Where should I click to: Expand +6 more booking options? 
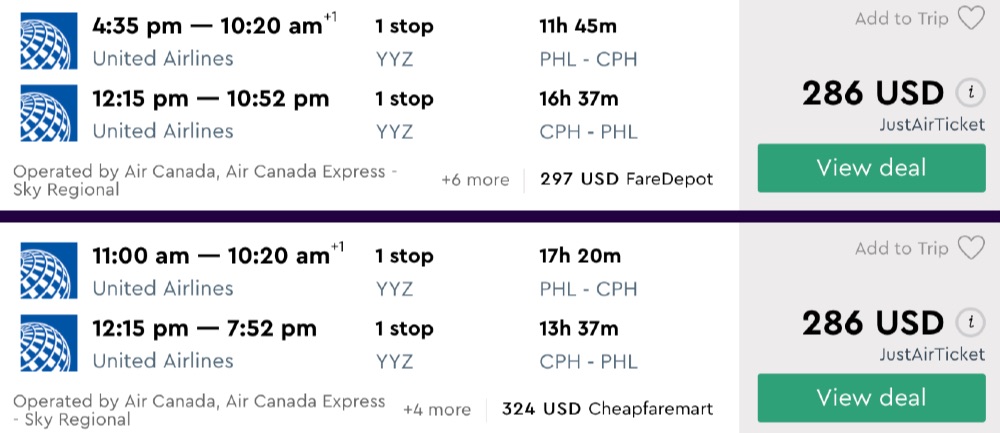coord(475,180)
